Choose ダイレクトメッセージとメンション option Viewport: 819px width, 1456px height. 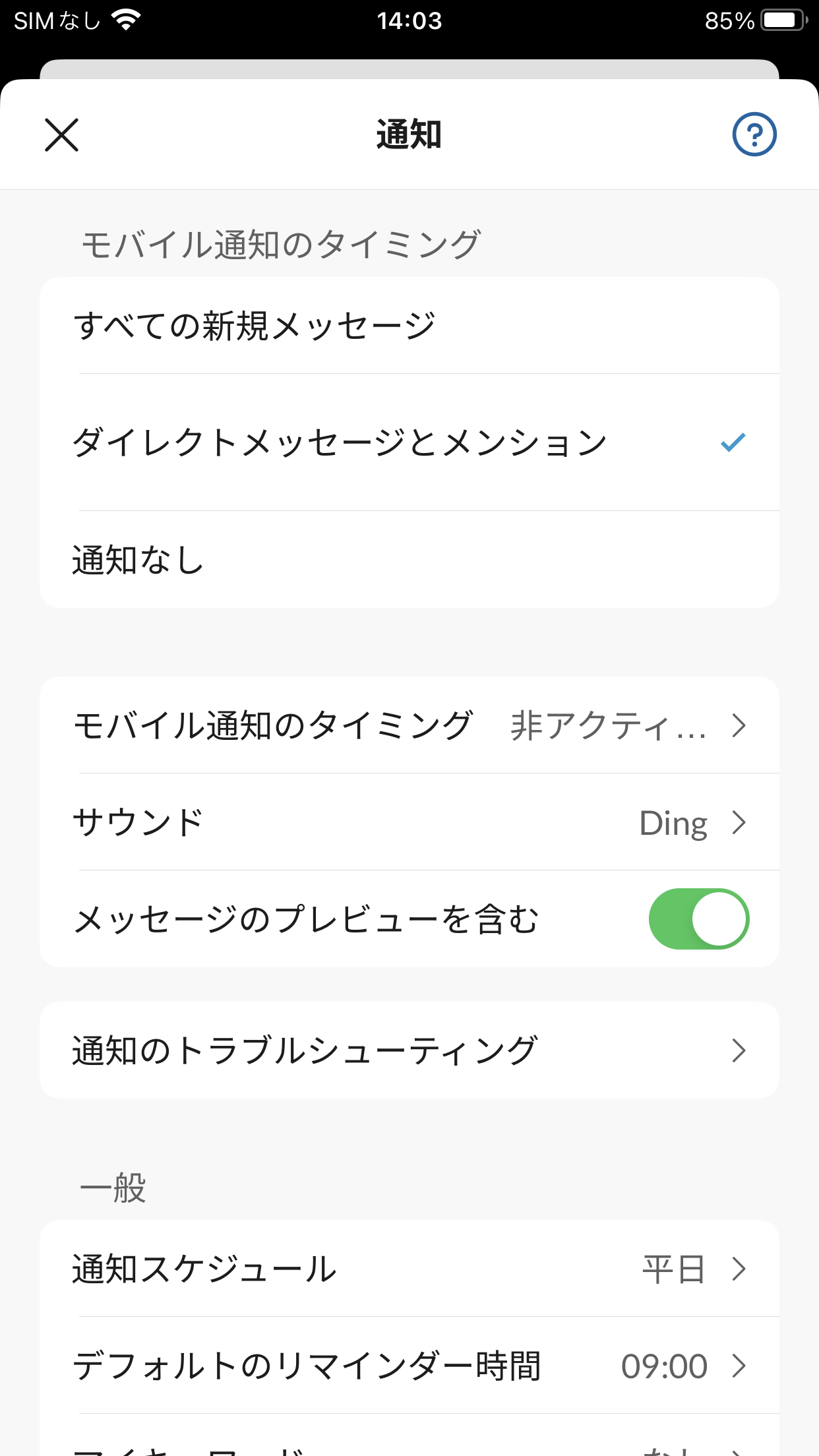[409, 442]
